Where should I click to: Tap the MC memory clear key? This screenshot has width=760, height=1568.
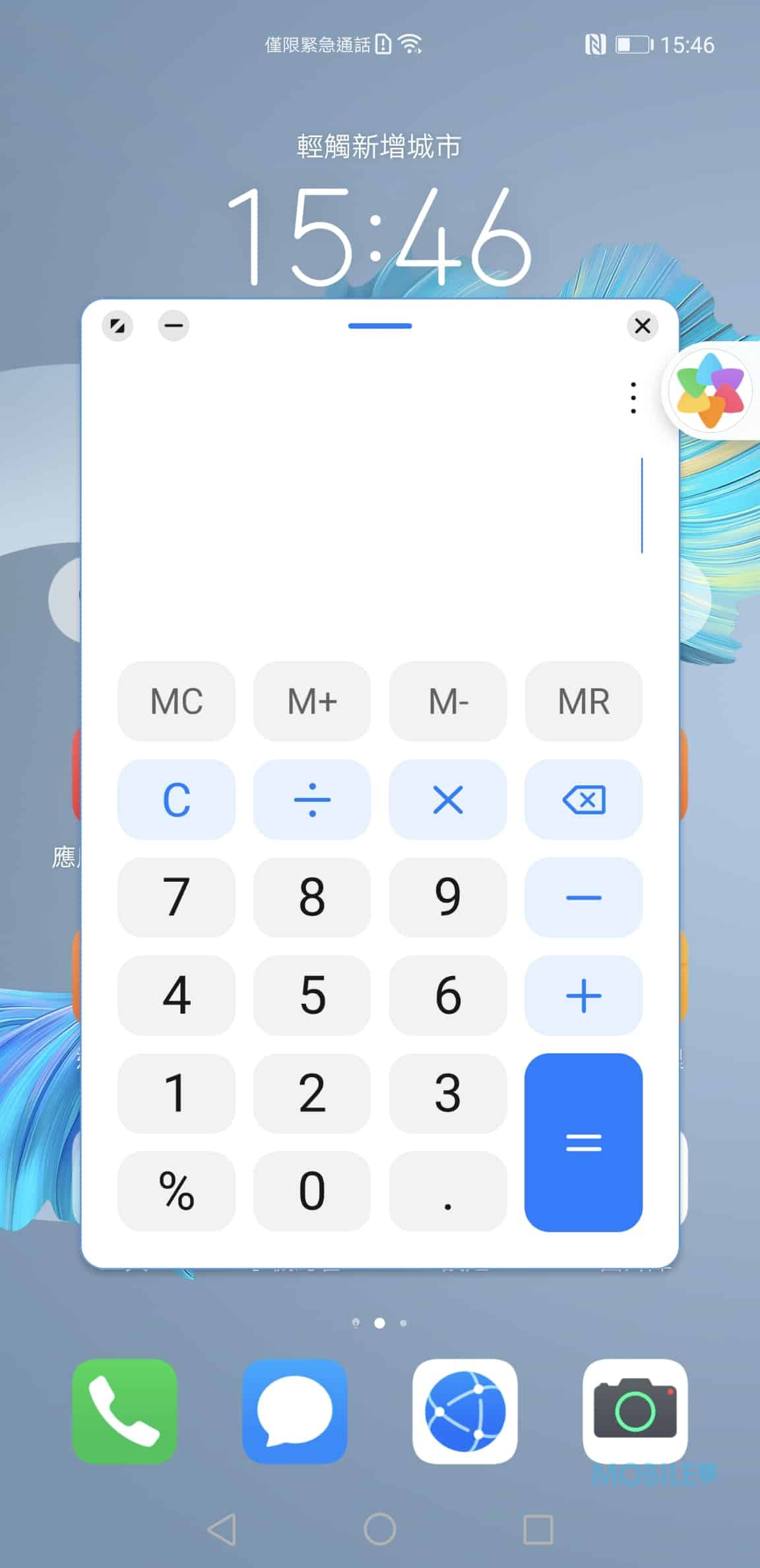[176, 702]
